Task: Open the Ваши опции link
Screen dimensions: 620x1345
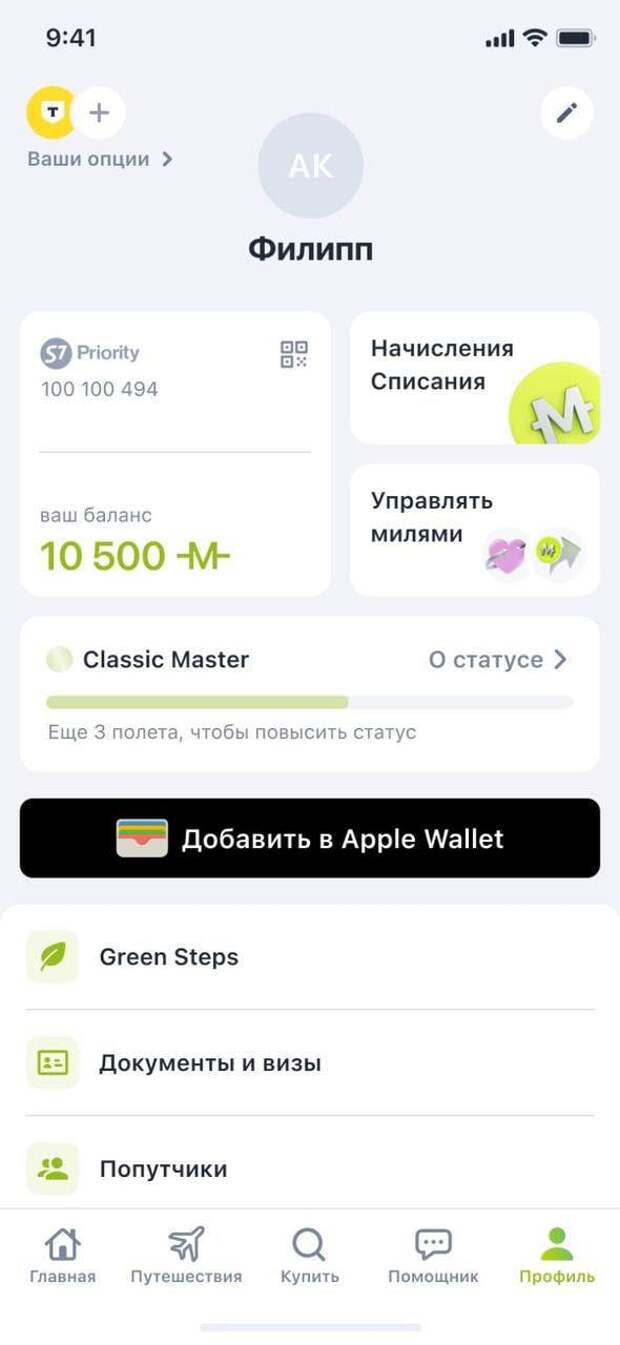Action: (100, 159)
